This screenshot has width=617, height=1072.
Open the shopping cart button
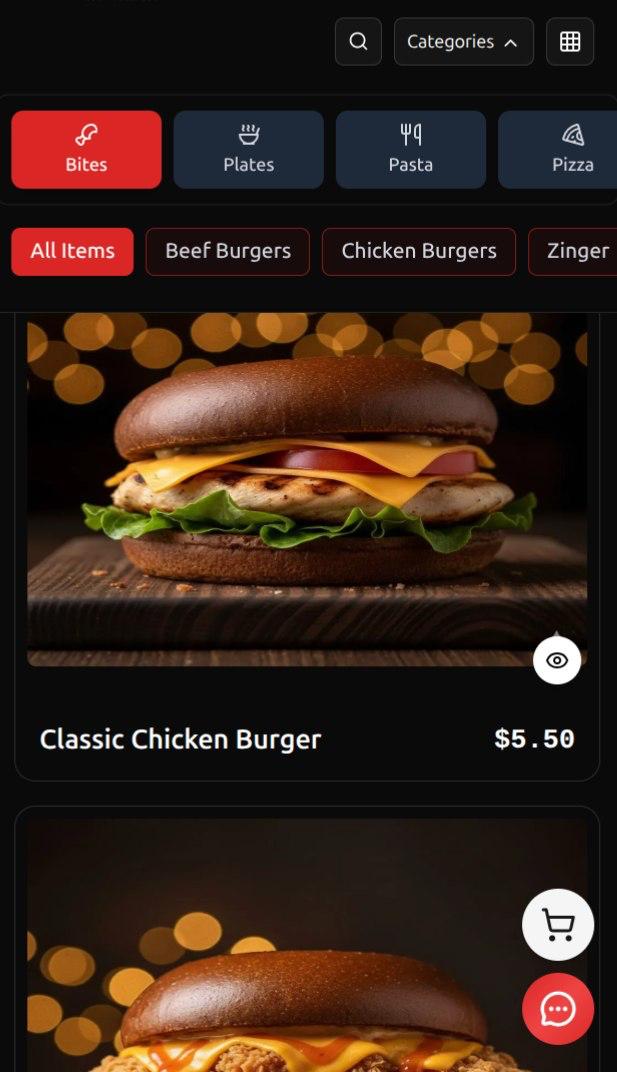[x=557, y=925]
